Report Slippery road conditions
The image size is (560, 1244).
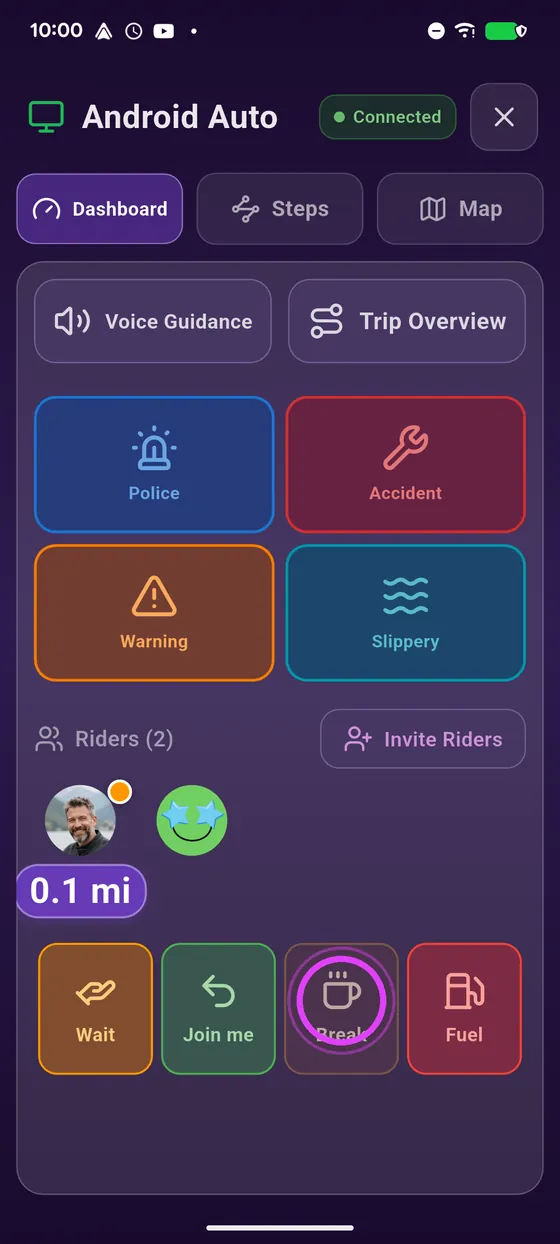tap(406, 613)
